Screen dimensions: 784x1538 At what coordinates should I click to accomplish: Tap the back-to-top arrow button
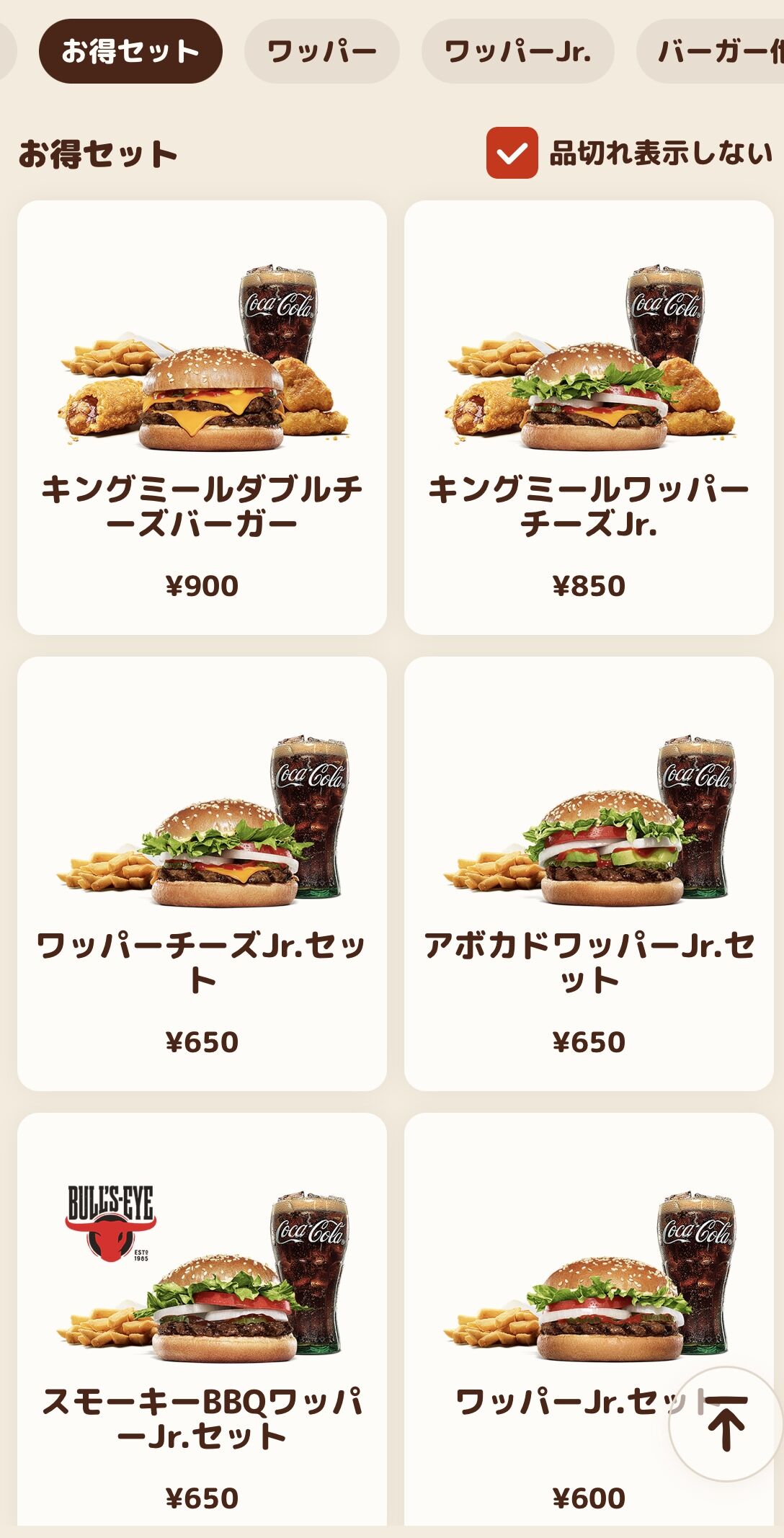point(726,1423)
